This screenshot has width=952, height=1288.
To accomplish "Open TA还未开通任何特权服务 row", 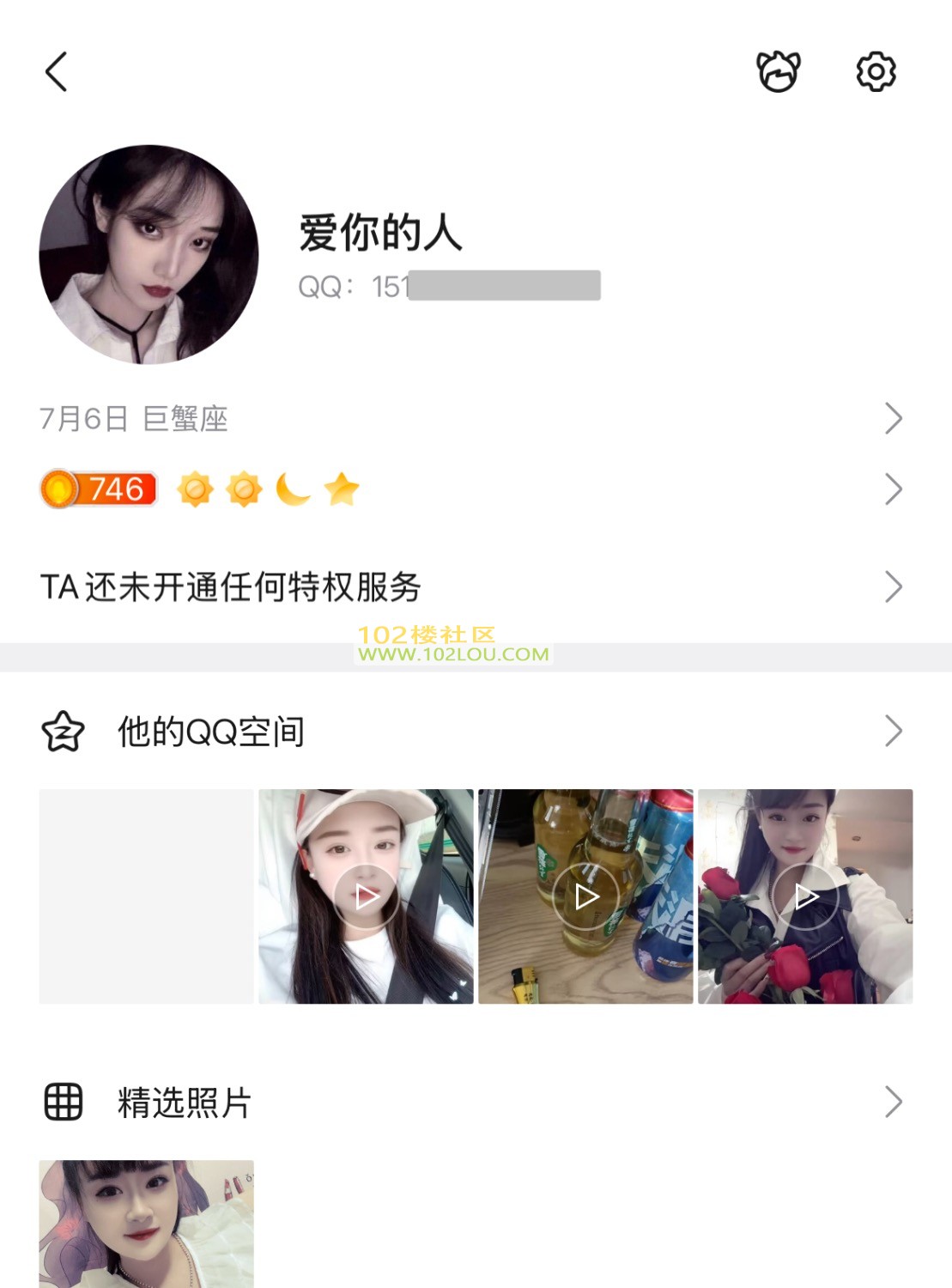I will coord(470,587).
